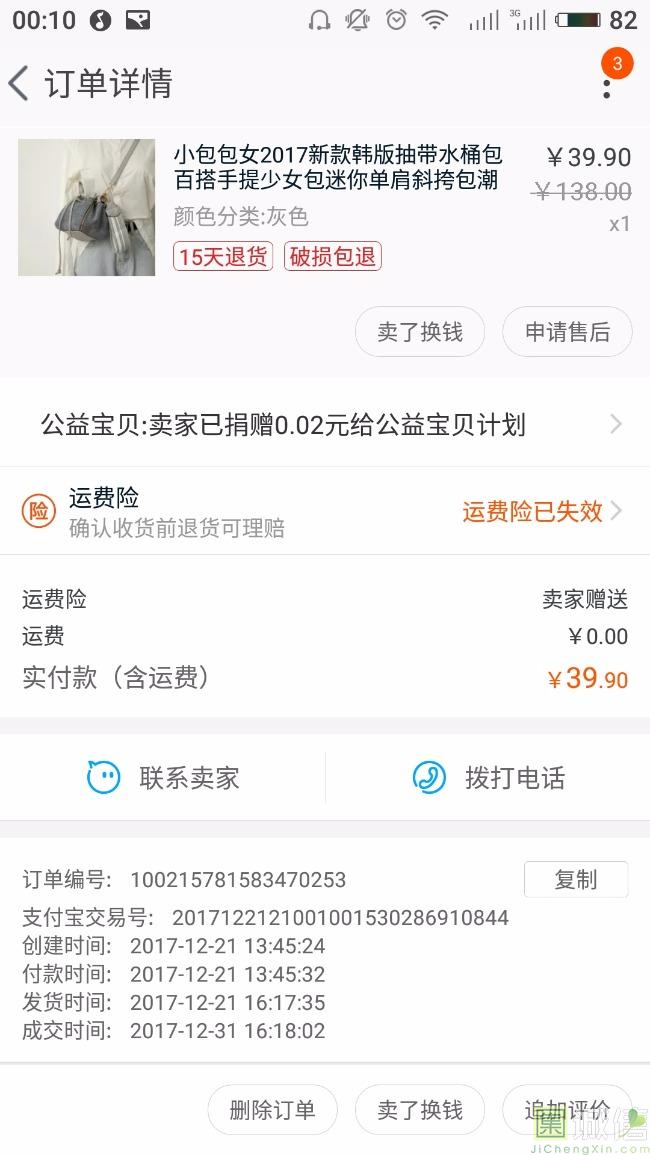This screenshot has height=1155, width=650.
Task: Add a follow-up review via 追加评价
Action: coord(566,1110)
